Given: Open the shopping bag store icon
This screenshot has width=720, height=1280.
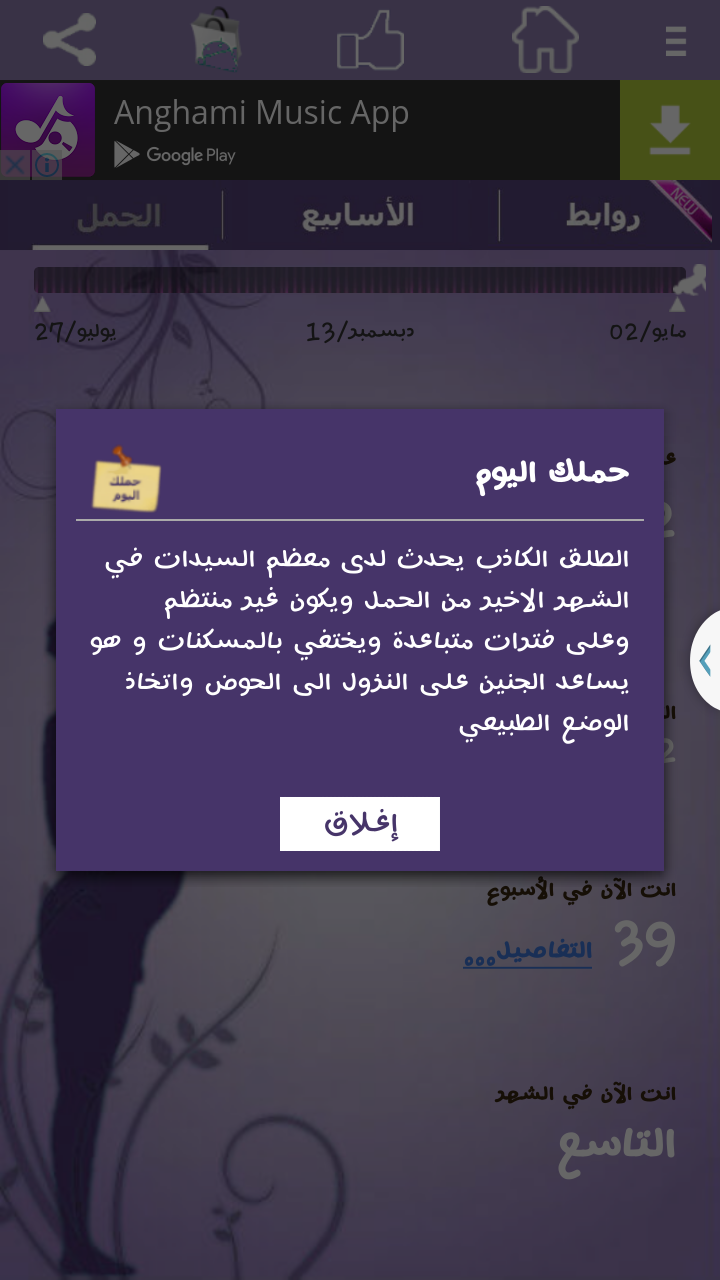Looking at the screenshot, I should coord(217,40).
